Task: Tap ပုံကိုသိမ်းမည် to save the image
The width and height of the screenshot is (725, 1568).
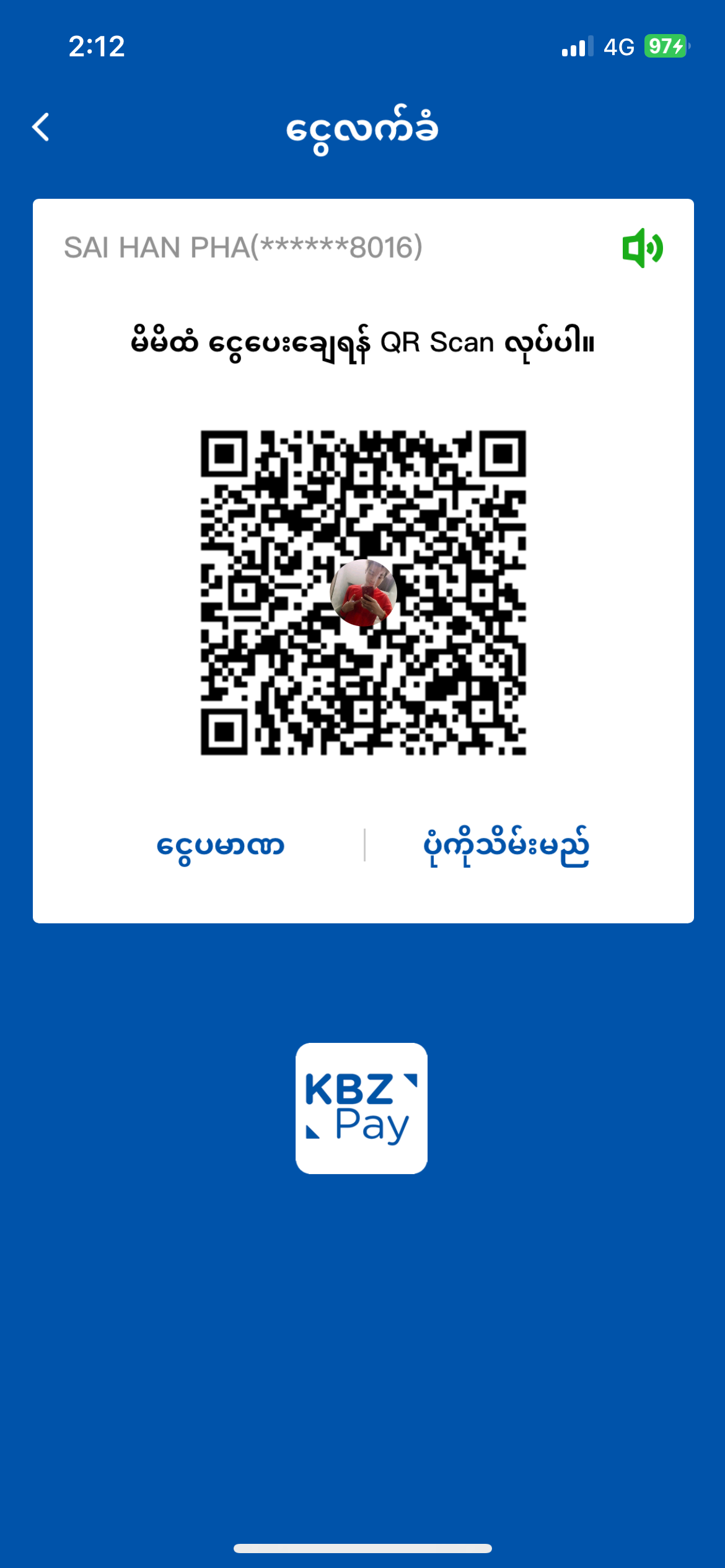Action: coord(506,845)
